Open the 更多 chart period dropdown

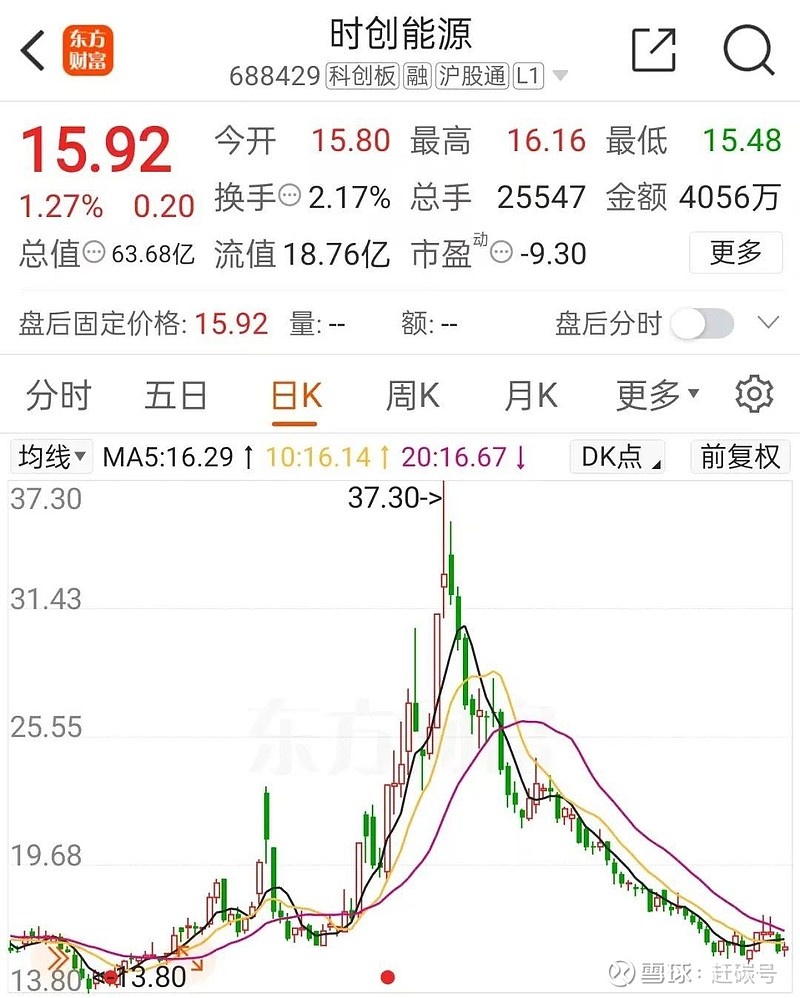pyautogui.click(x=657, y=396)
